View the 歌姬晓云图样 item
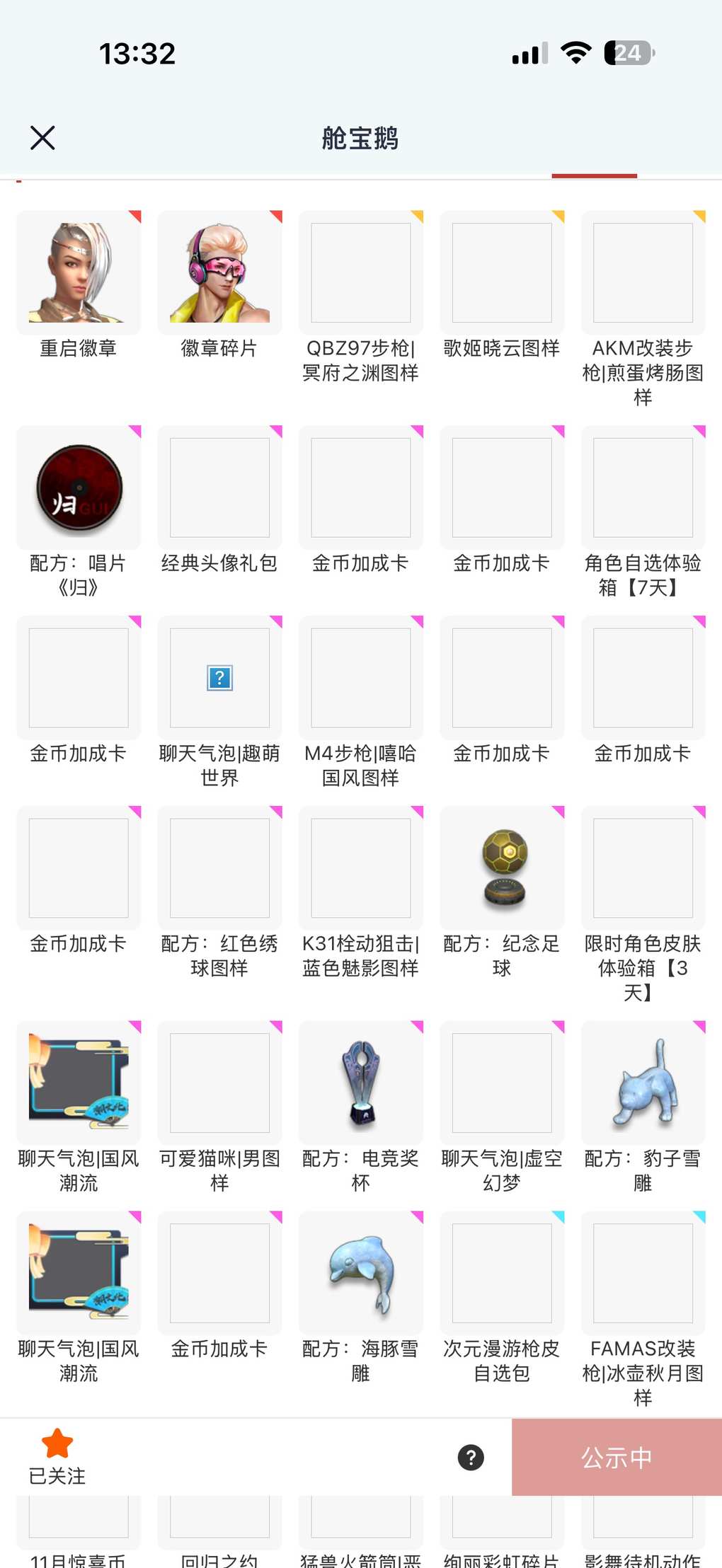The height and width of the screenshot is (1568, 722). tap(502, 273)
